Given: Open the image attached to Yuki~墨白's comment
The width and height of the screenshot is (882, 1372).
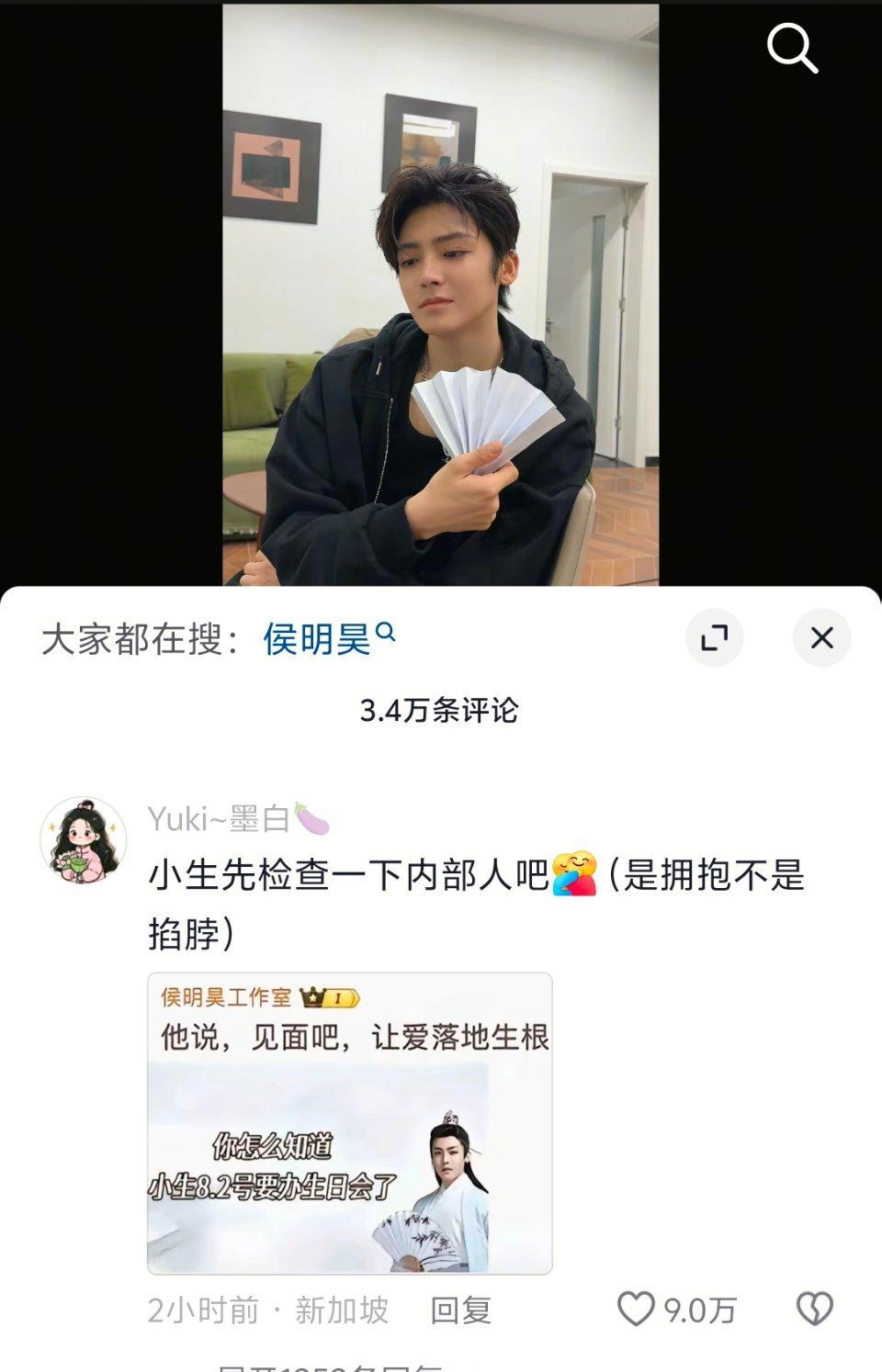Looking at the screenshot, I should tap(350, 1122).
